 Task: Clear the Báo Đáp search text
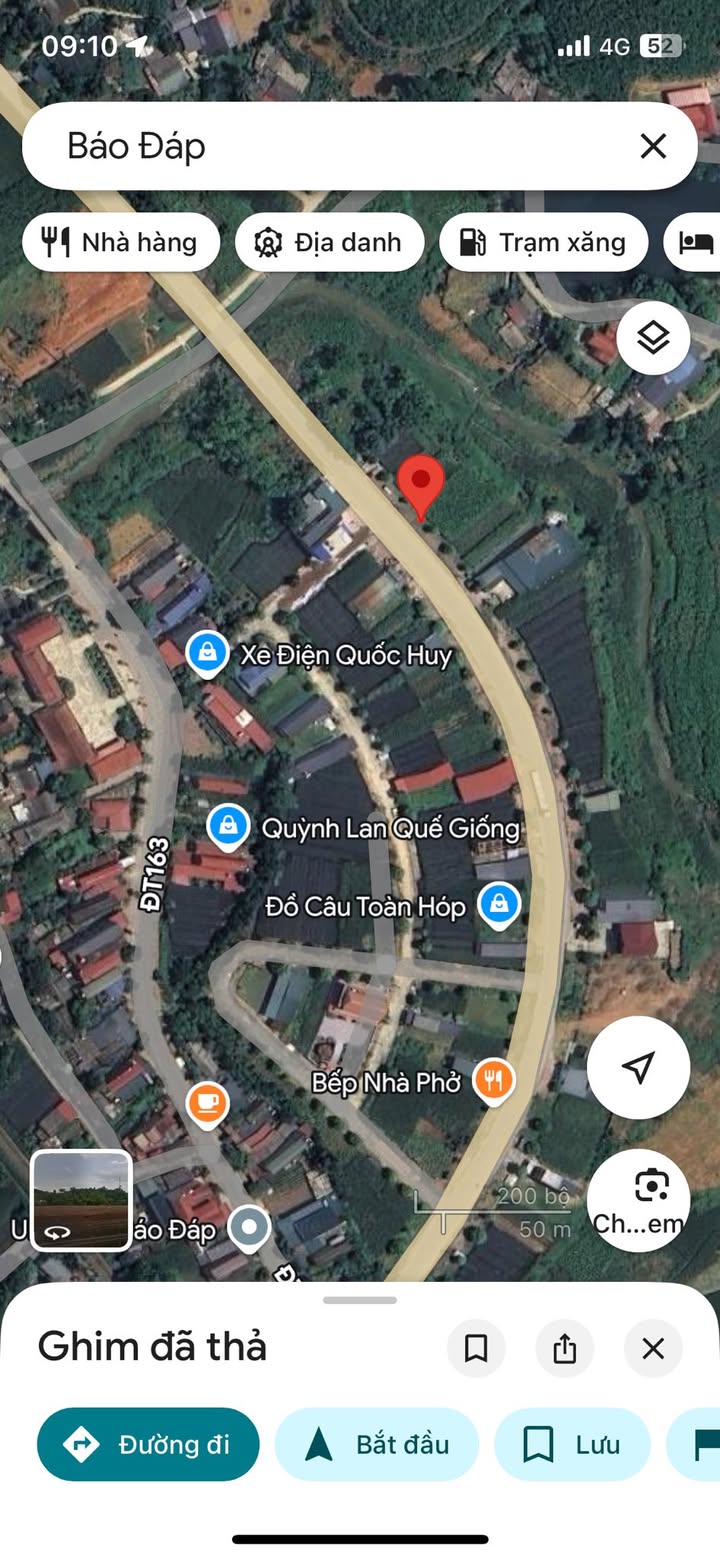pos(653,146)
